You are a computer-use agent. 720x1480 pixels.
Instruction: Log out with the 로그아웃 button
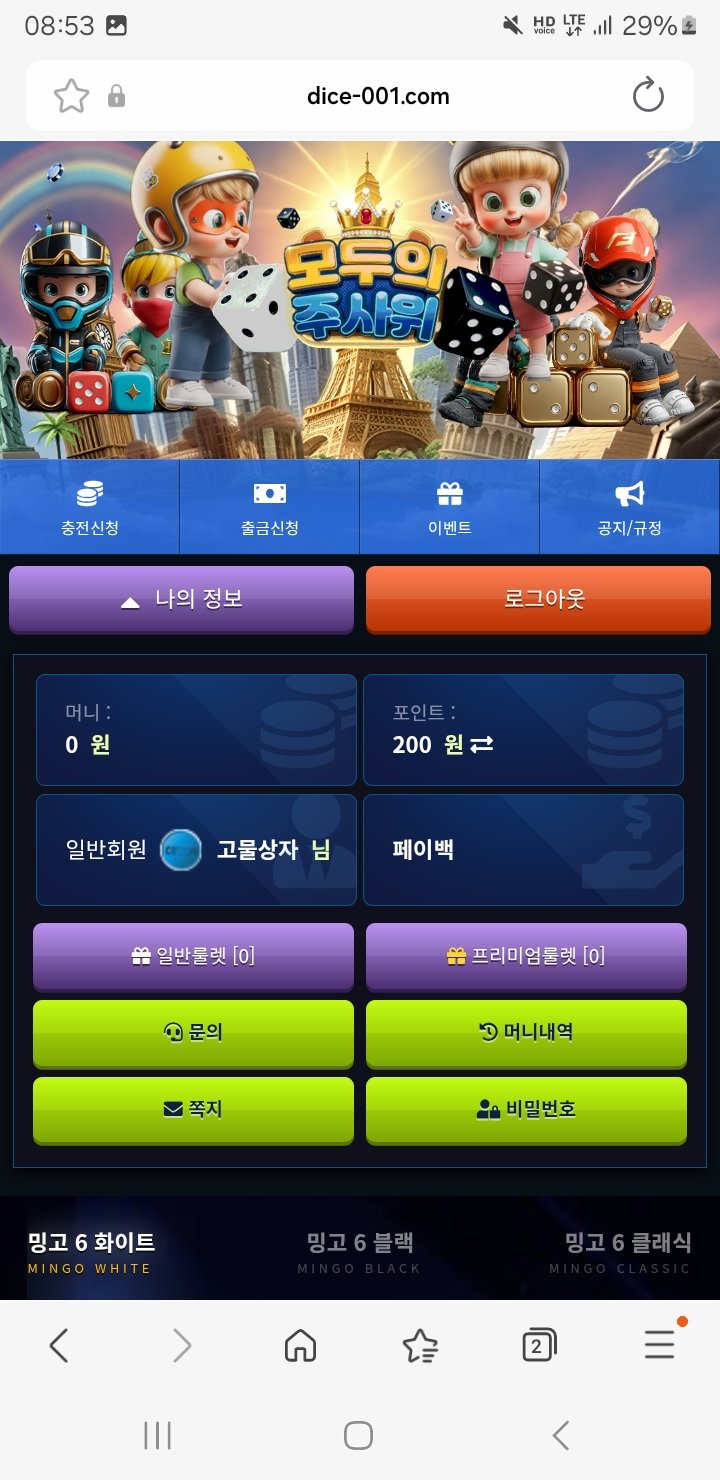[x=544, y=599]
